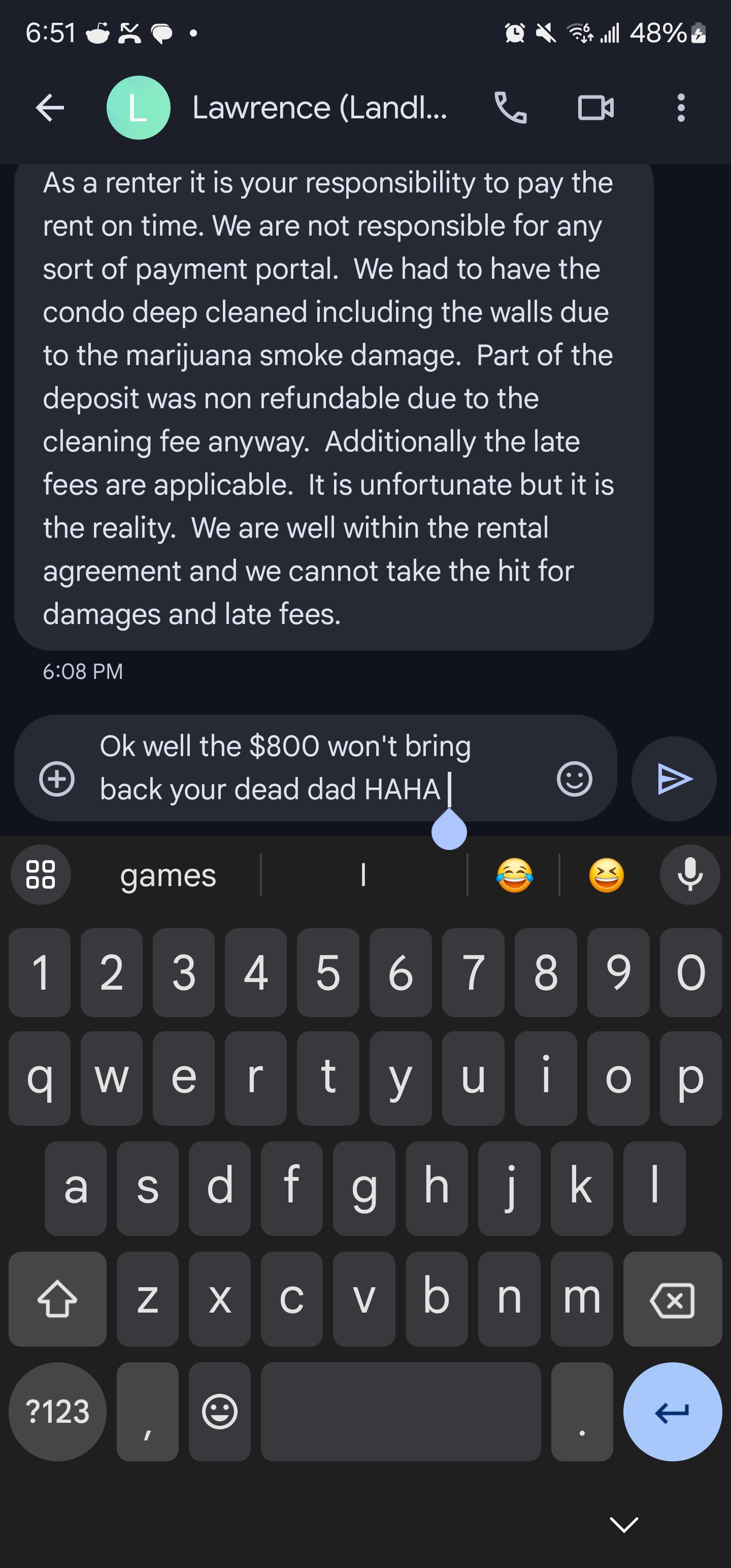This screenshot has width=731, height=1568.
Task: Tap the keyboard emoji key
Action: click(219, 1411)
